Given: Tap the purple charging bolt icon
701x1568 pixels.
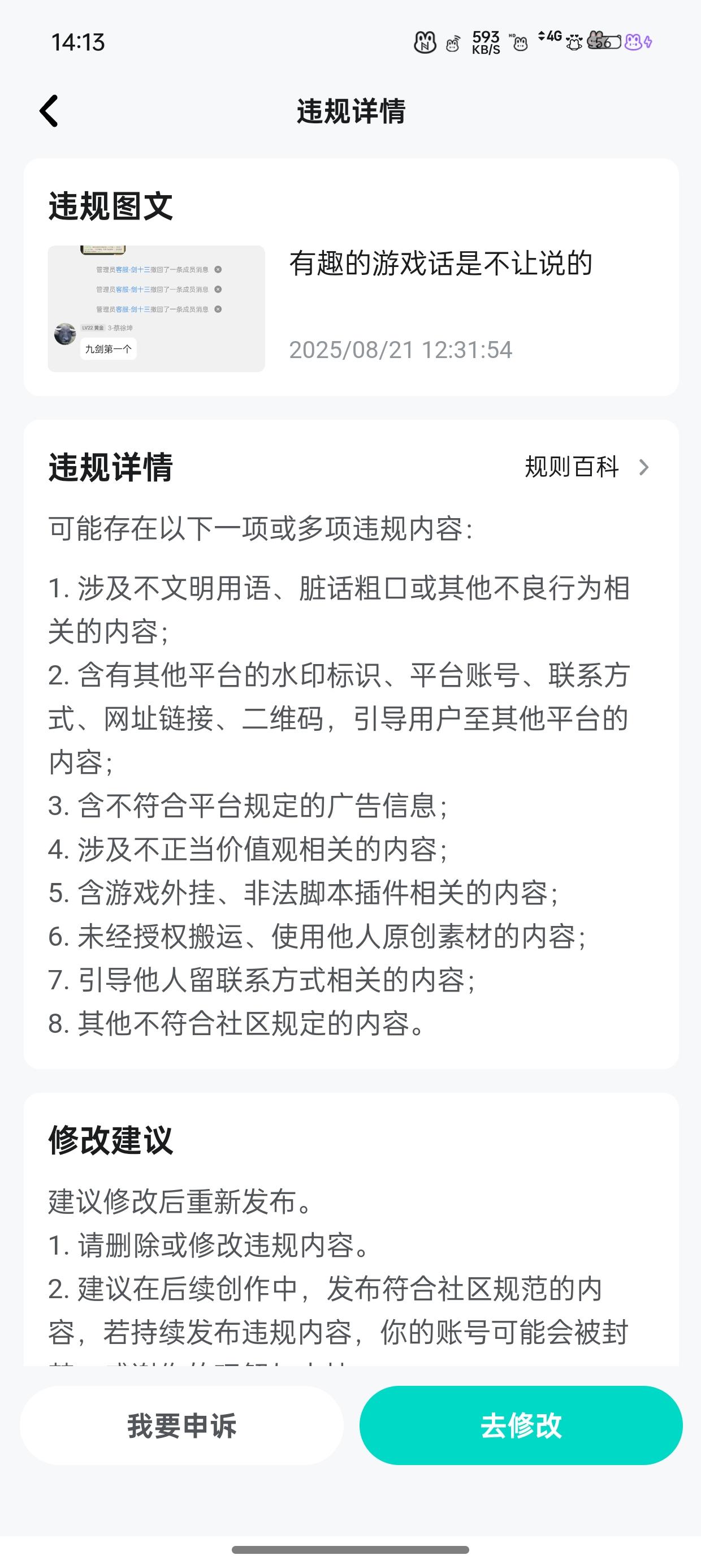Looking at the screenshot, I should point(647,42).
